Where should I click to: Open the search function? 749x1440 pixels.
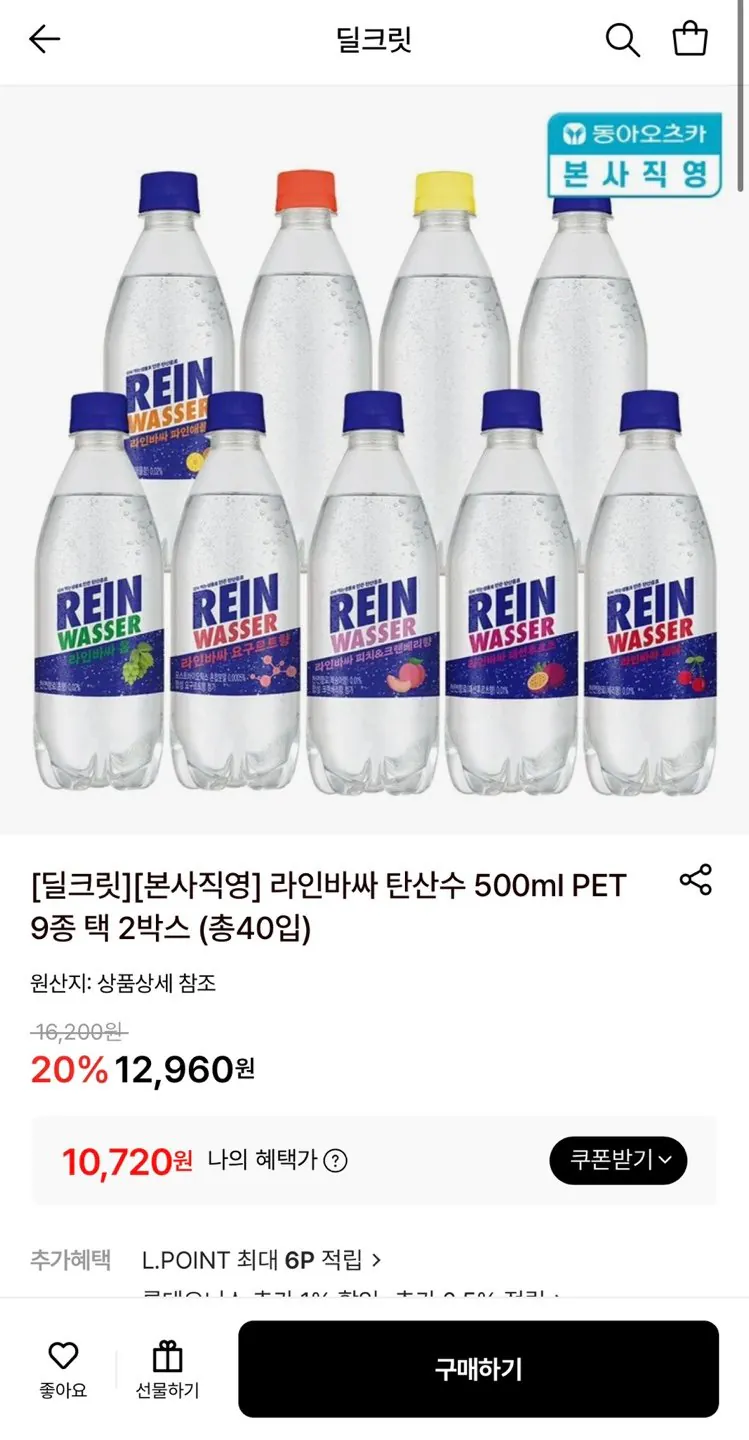[x=623, y=40]
